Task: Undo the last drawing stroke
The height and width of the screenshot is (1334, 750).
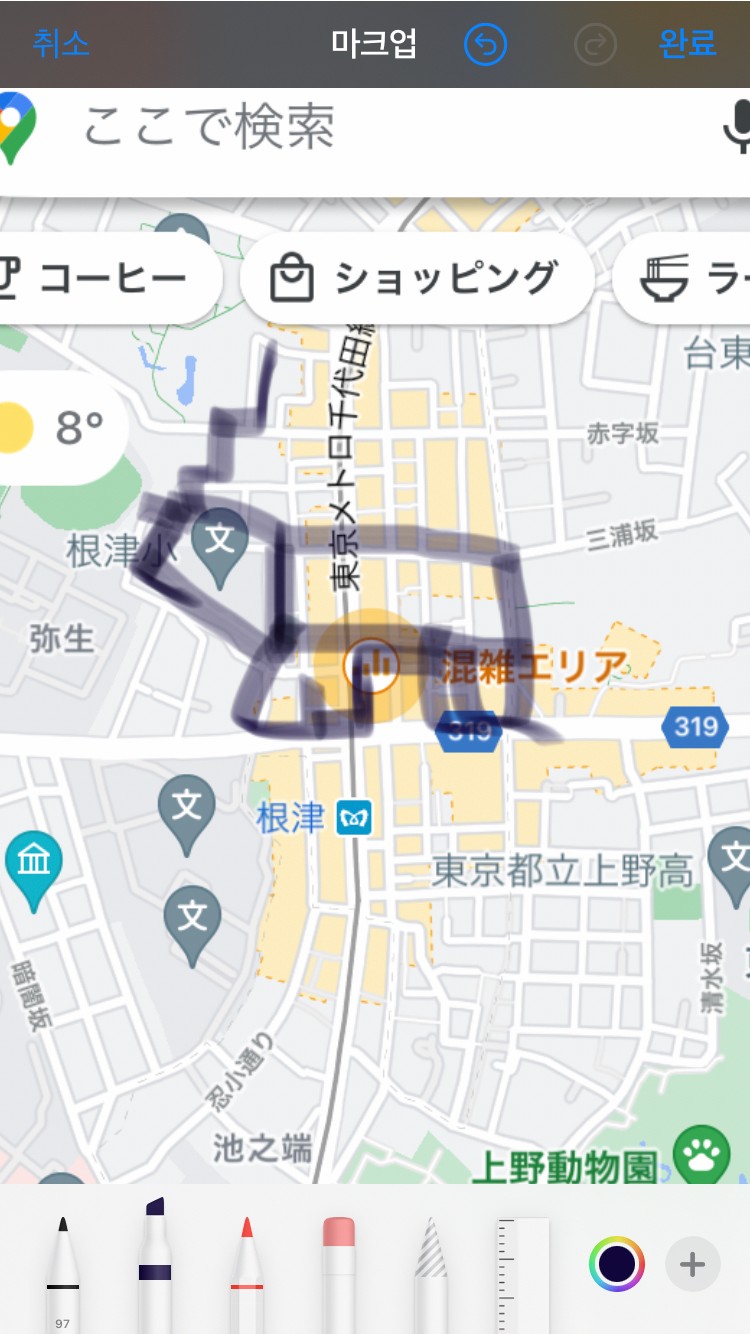Action: point(486,45)
